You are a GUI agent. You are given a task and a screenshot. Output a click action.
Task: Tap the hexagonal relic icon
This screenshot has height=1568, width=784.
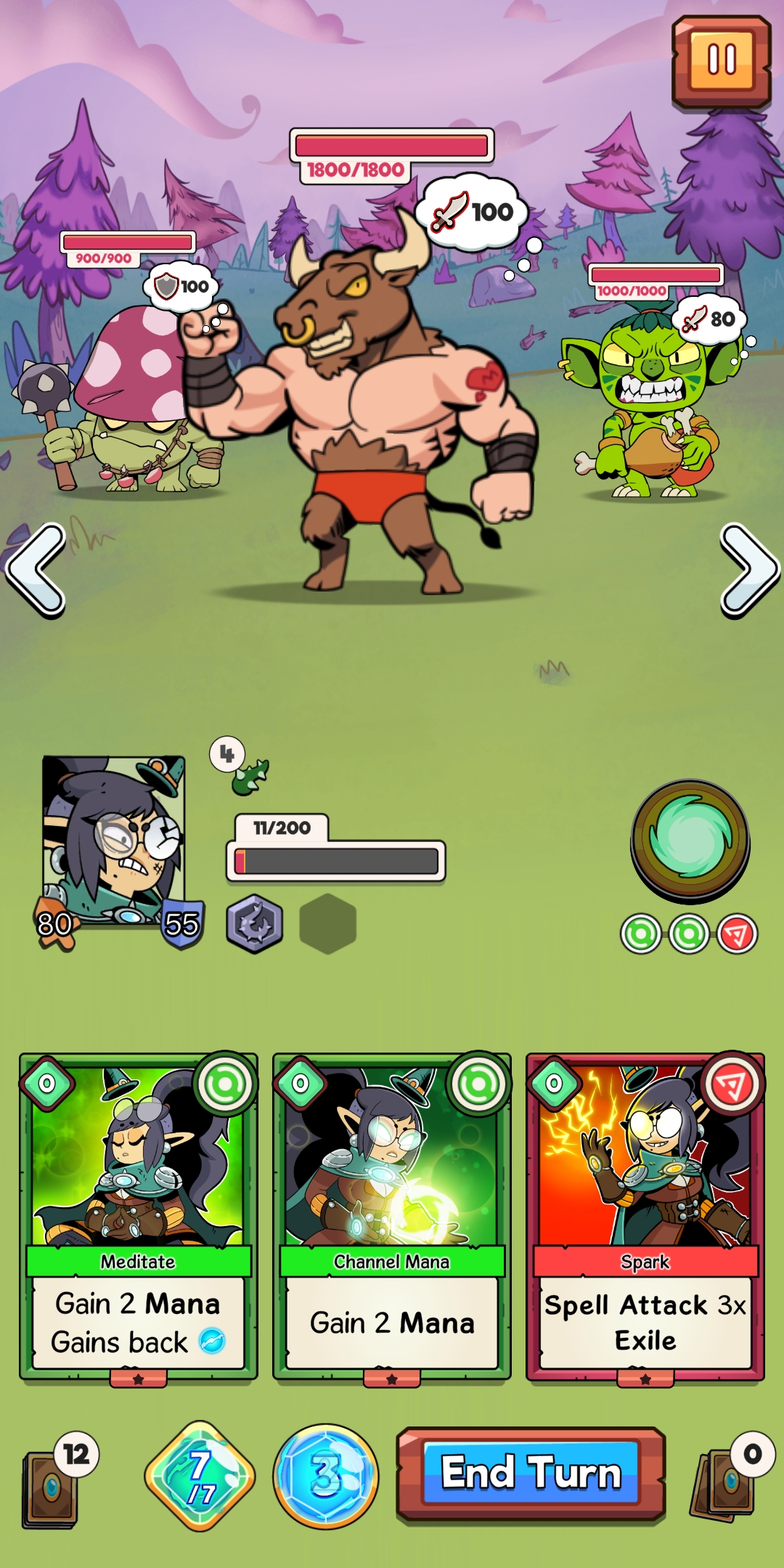point(254,923)
